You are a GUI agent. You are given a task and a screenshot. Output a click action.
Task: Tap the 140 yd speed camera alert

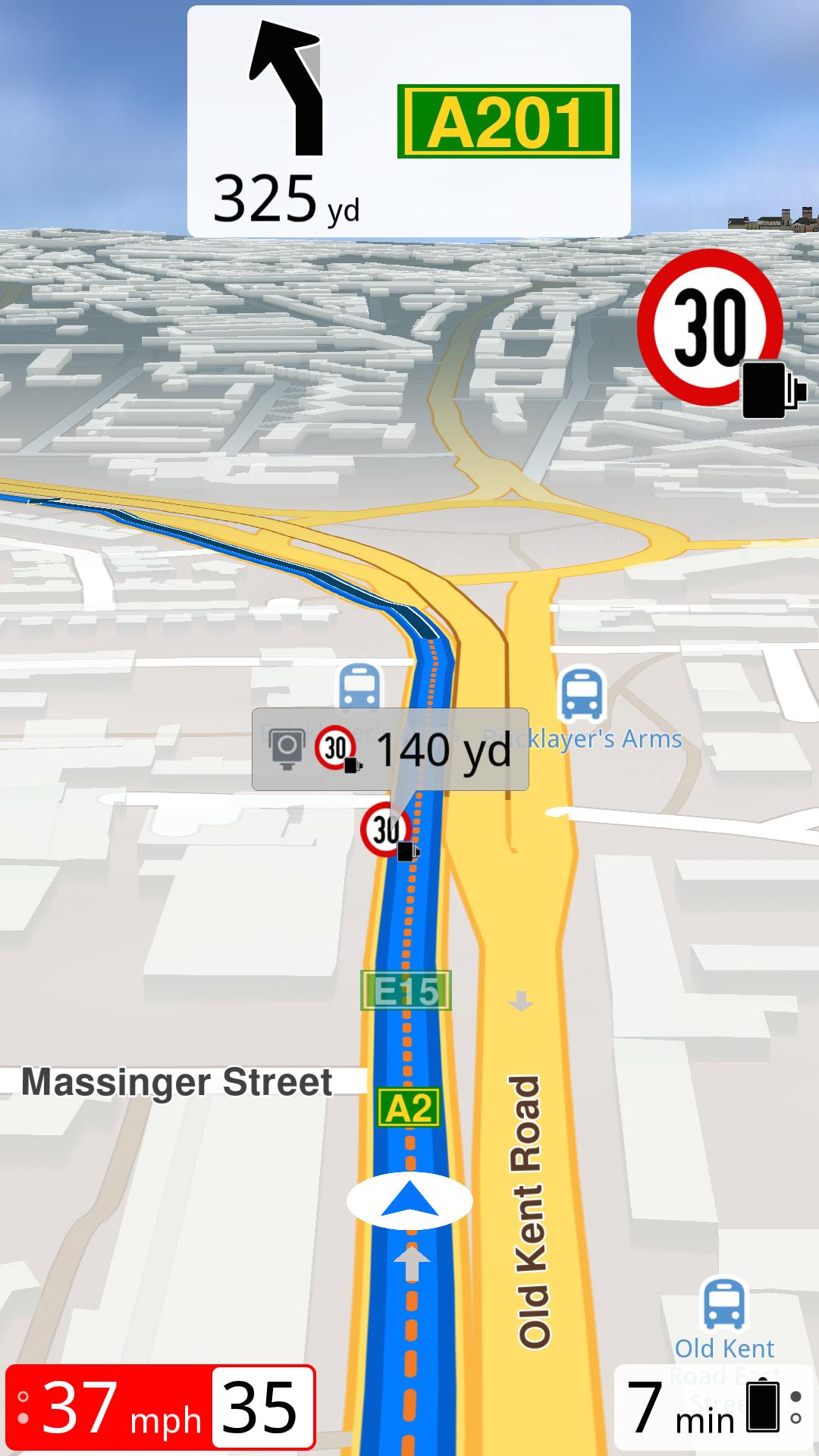pyautogui.click(x=390, y=749)
